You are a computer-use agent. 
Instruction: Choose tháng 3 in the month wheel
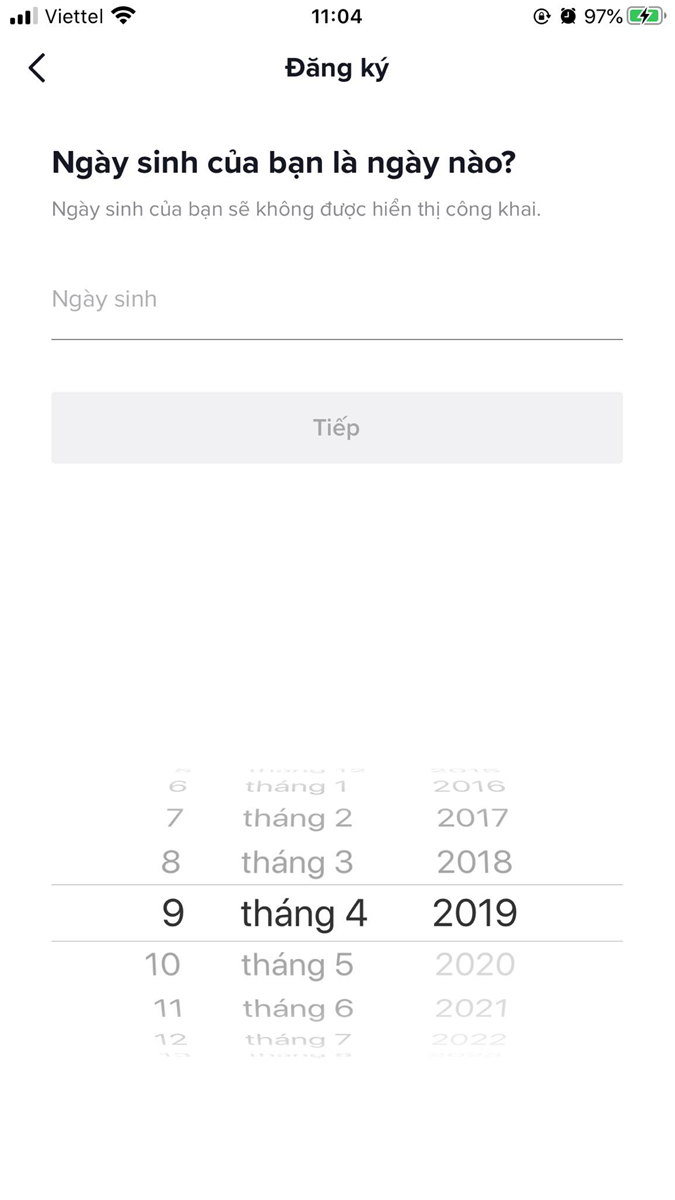click(x=297, y=862)
